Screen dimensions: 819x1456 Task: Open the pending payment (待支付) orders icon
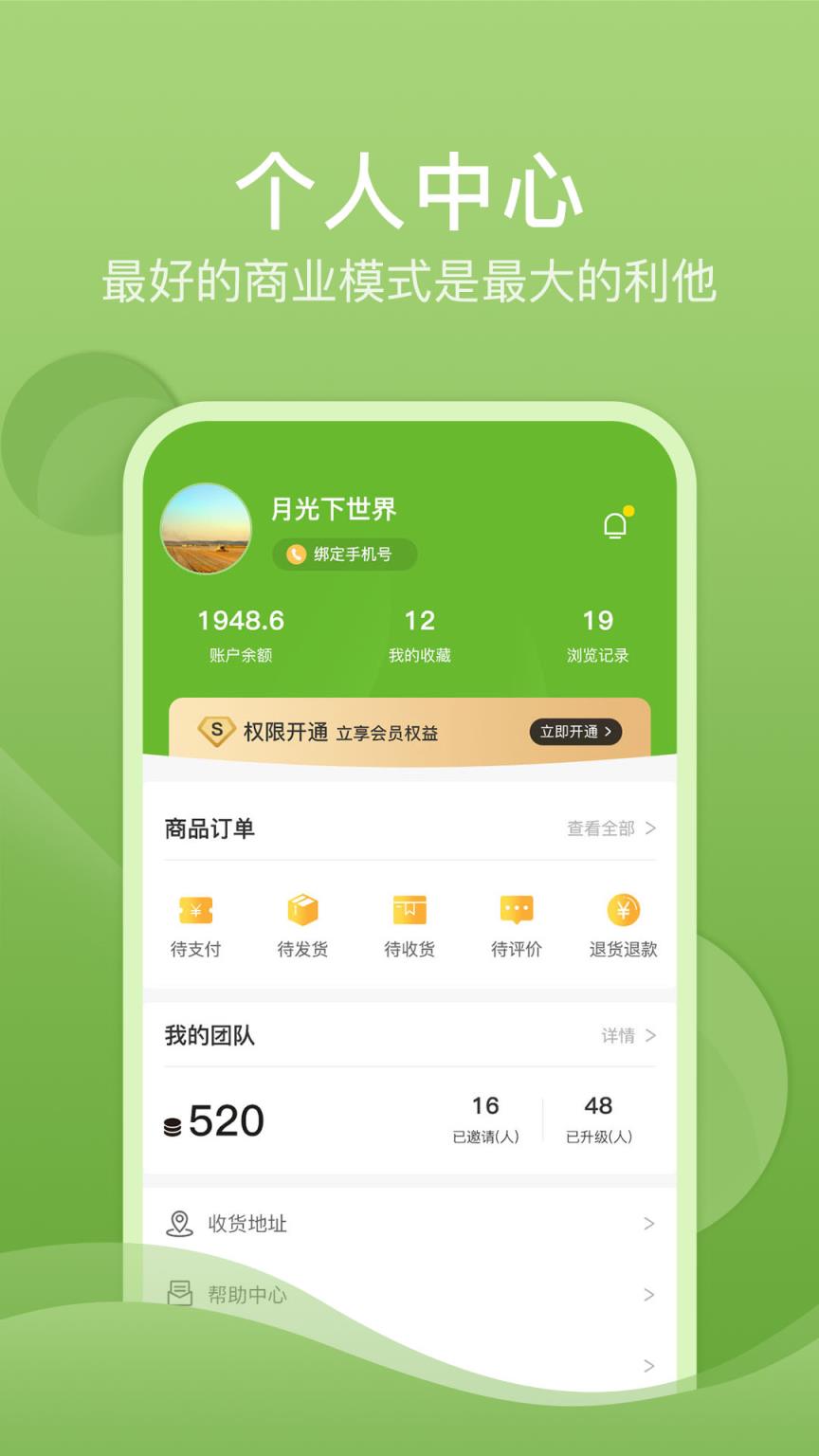click(x=195, y=913)
